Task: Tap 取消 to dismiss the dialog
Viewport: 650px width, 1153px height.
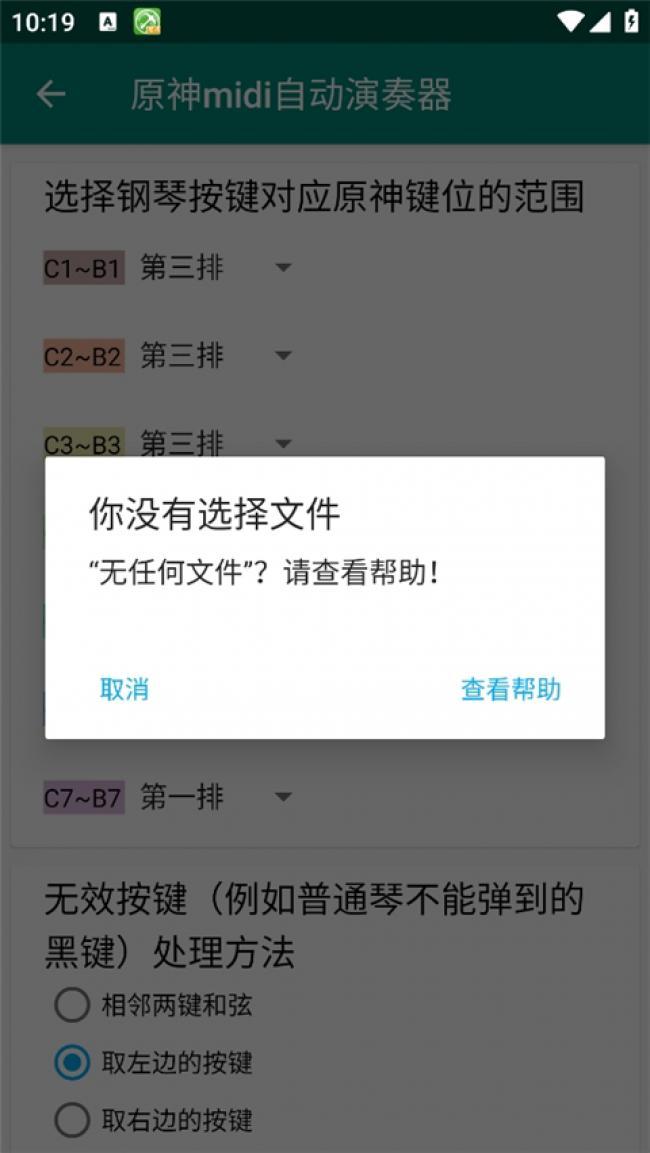Action: tap(124, 689)
